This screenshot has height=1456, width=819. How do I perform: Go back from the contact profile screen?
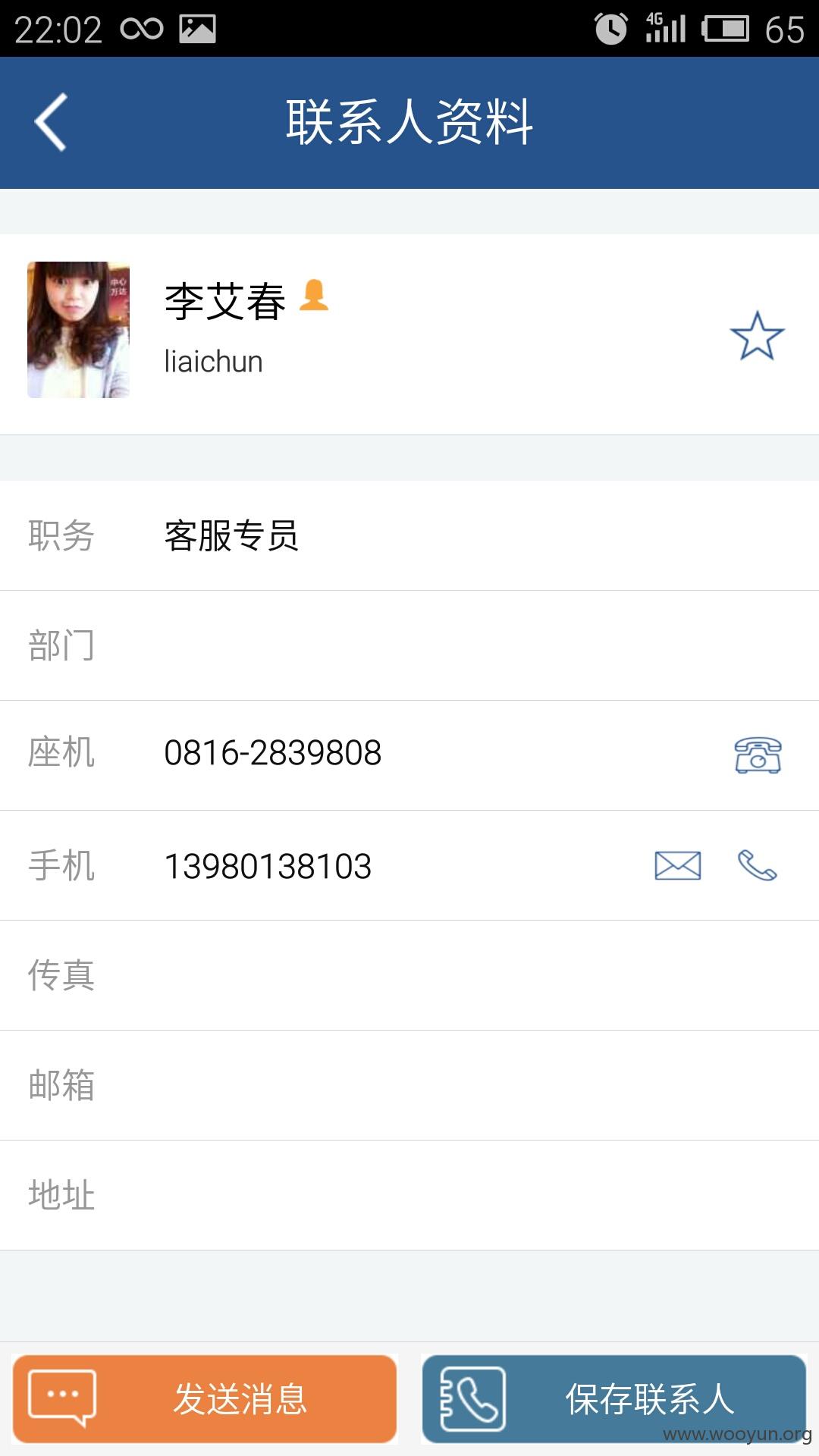51,122
